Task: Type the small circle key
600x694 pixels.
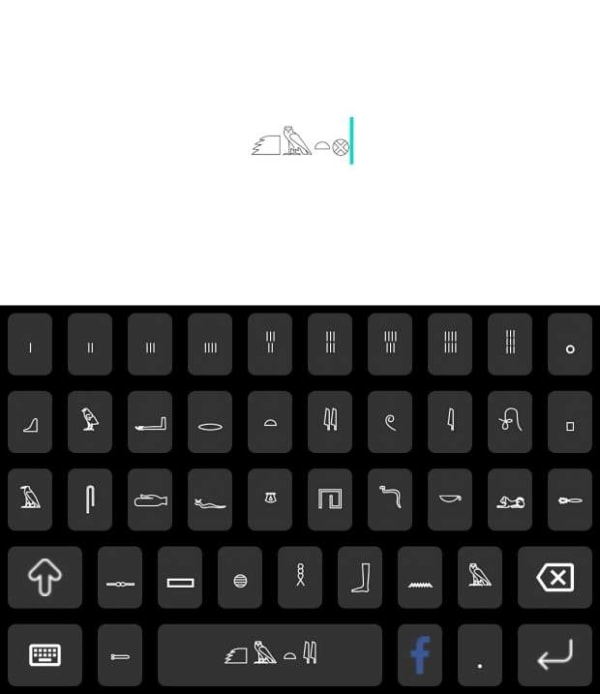Action: [x=570, y=346]
